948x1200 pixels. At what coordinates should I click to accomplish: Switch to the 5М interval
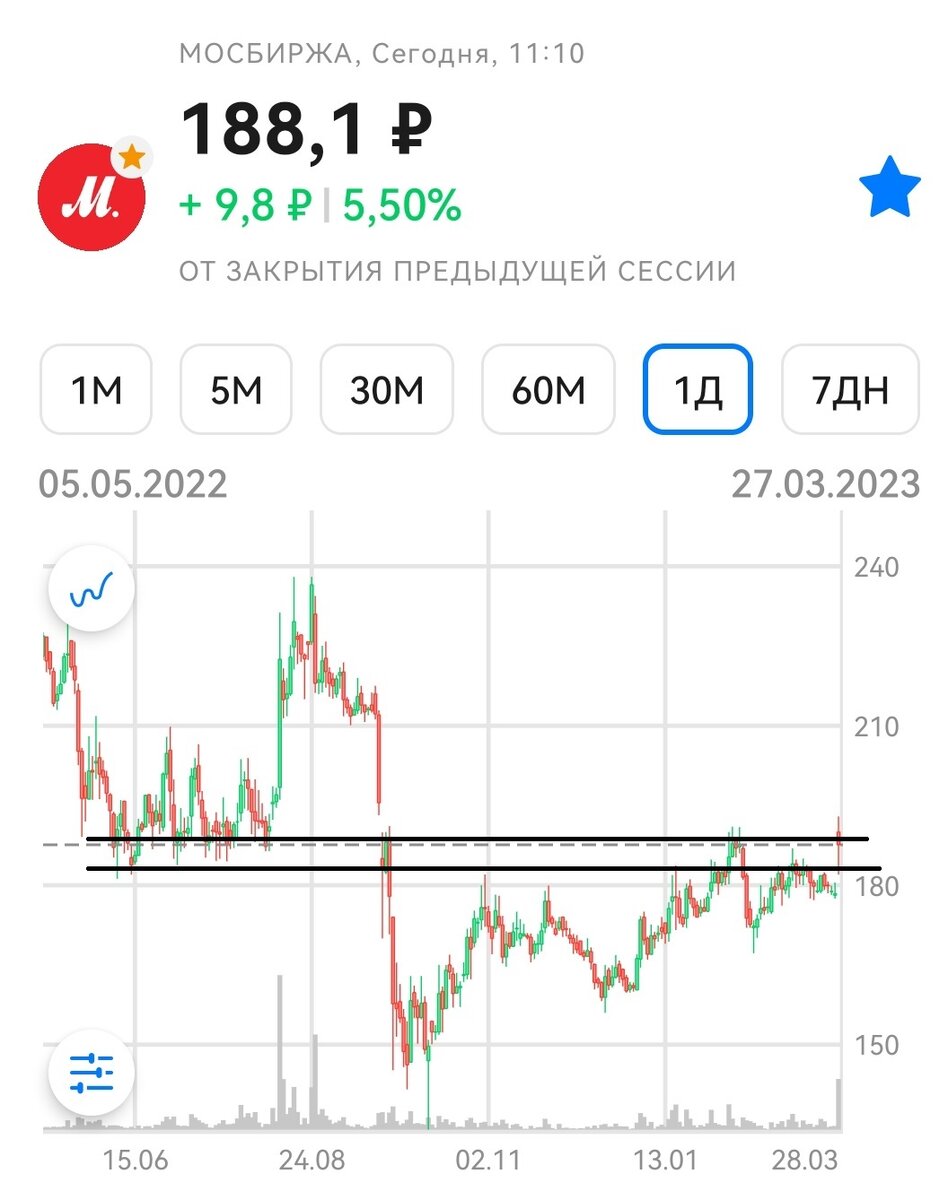pyautogui.click(x=236, y=390)
